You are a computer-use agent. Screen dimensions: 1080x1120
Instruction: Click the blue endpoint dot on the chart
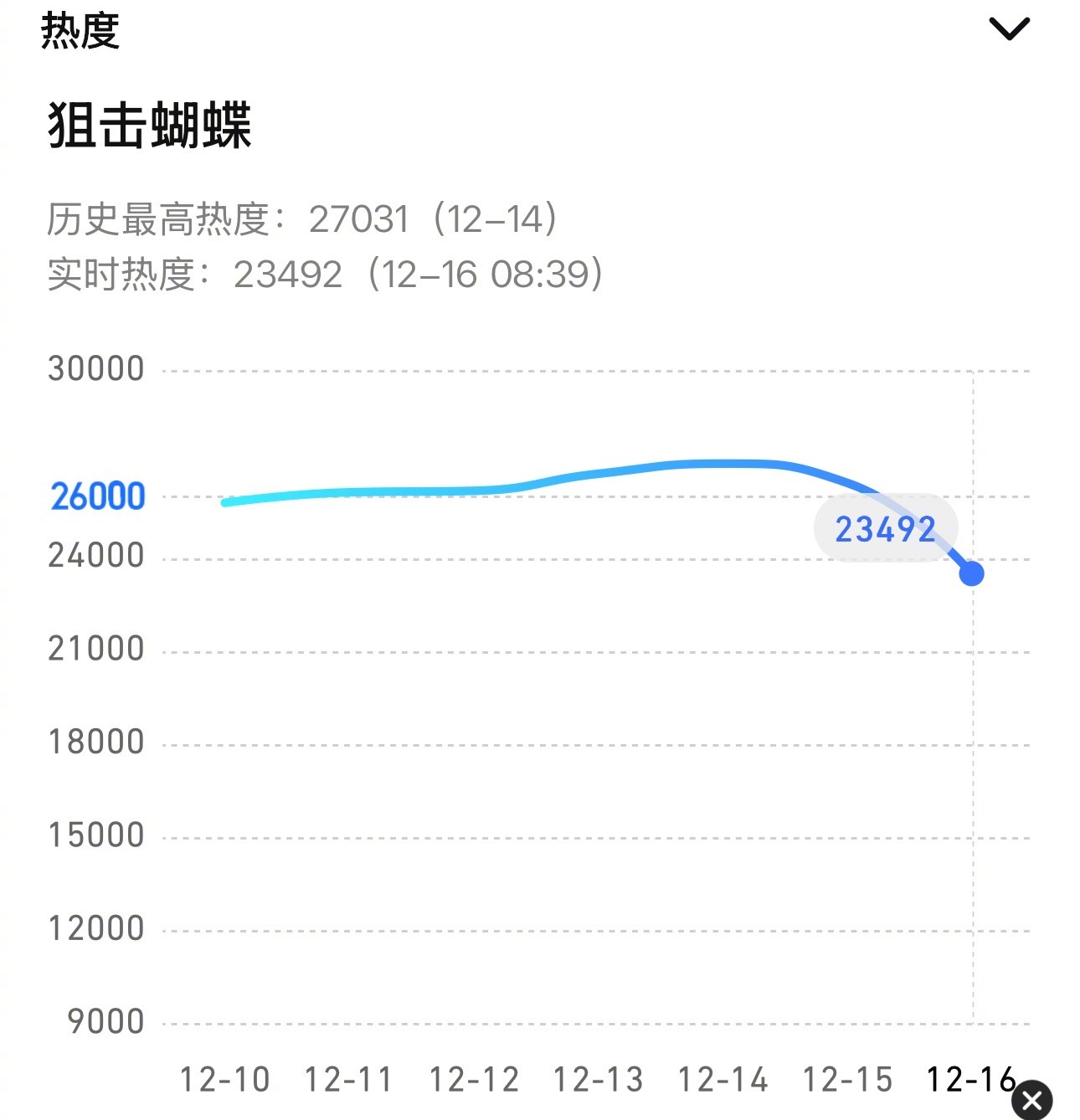(971, 573)
